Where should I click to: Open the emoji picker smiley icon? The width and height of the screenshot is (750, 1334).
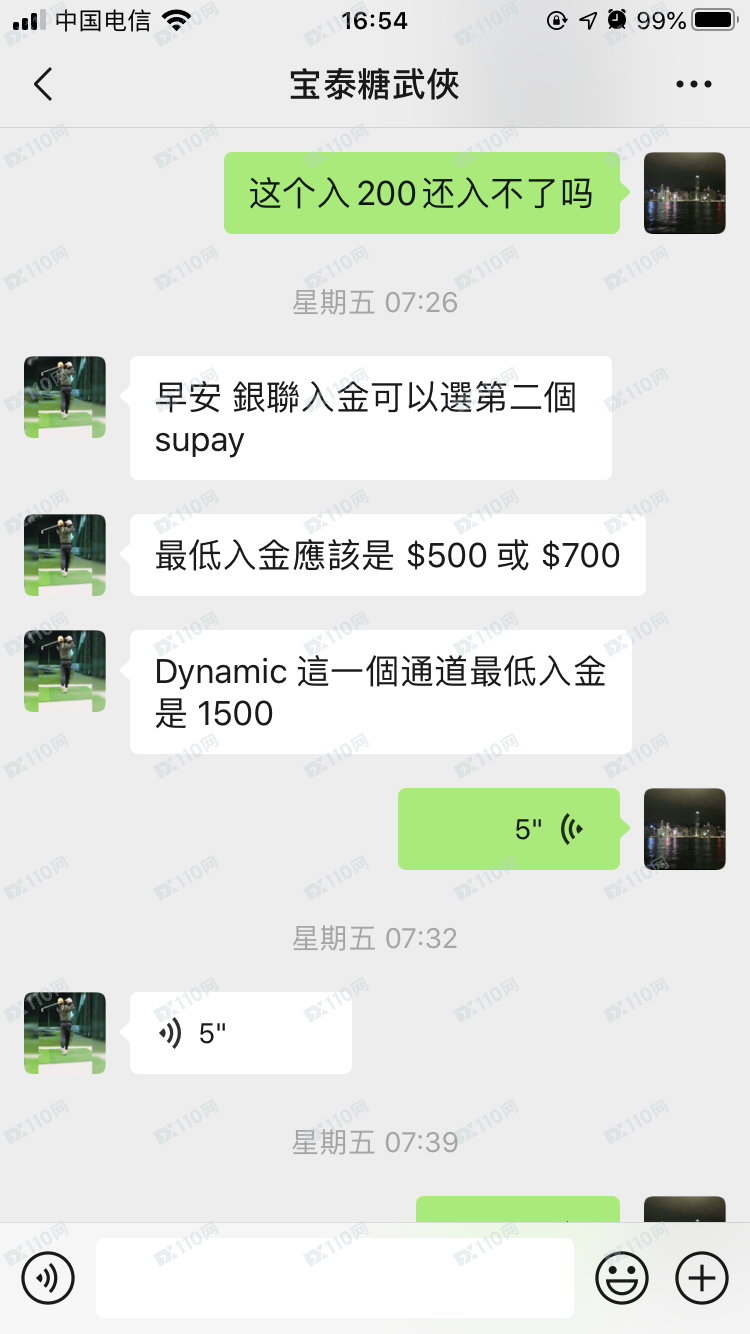tap(621, 1277)
